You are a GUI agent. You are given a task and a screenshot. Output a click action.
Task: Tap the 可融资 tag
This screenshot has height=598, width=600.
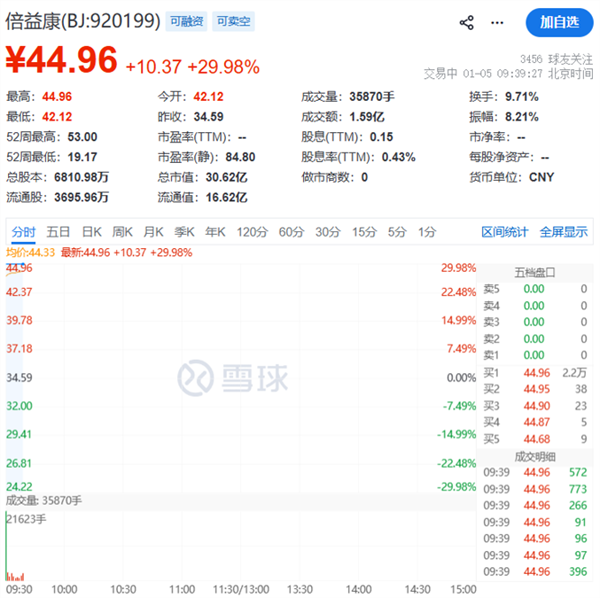pyautogui.click(x=184, y=21)
